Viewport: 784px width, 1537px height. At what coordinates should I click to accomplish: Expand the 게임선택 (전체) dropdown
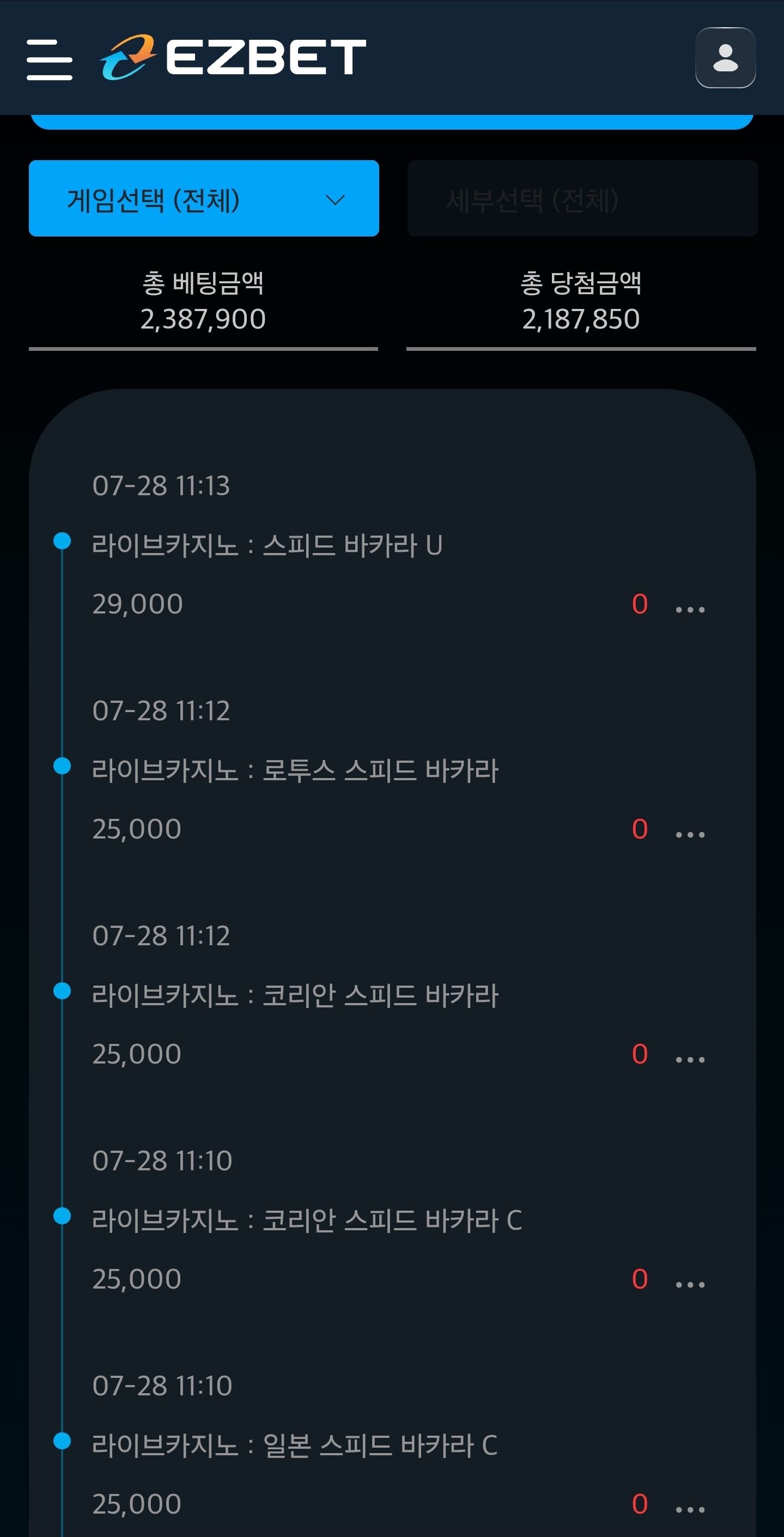(x=203, y=198)
